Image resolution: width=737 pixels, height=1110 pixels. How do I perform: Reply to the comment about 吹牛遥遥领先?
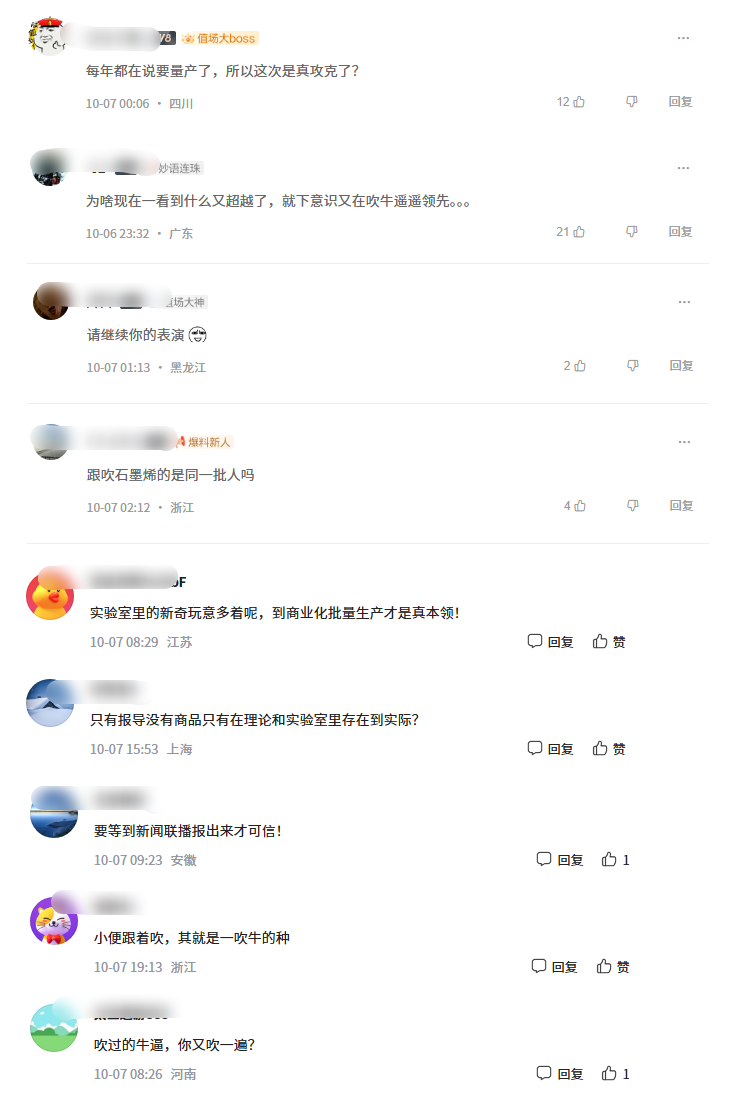point(680,232)
